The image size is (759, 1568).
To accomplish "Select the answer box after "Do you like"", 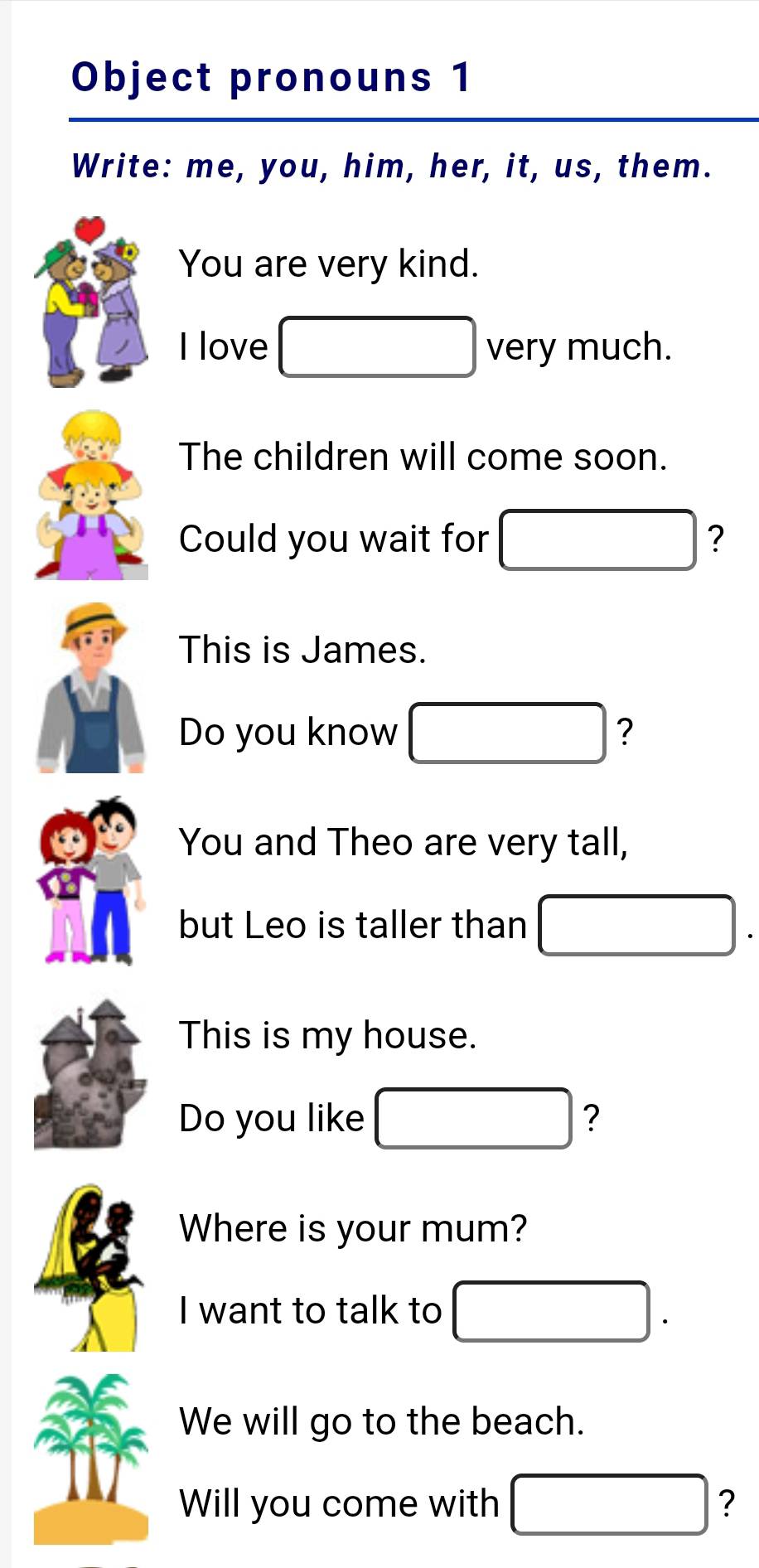I will tap(473, 1118).
